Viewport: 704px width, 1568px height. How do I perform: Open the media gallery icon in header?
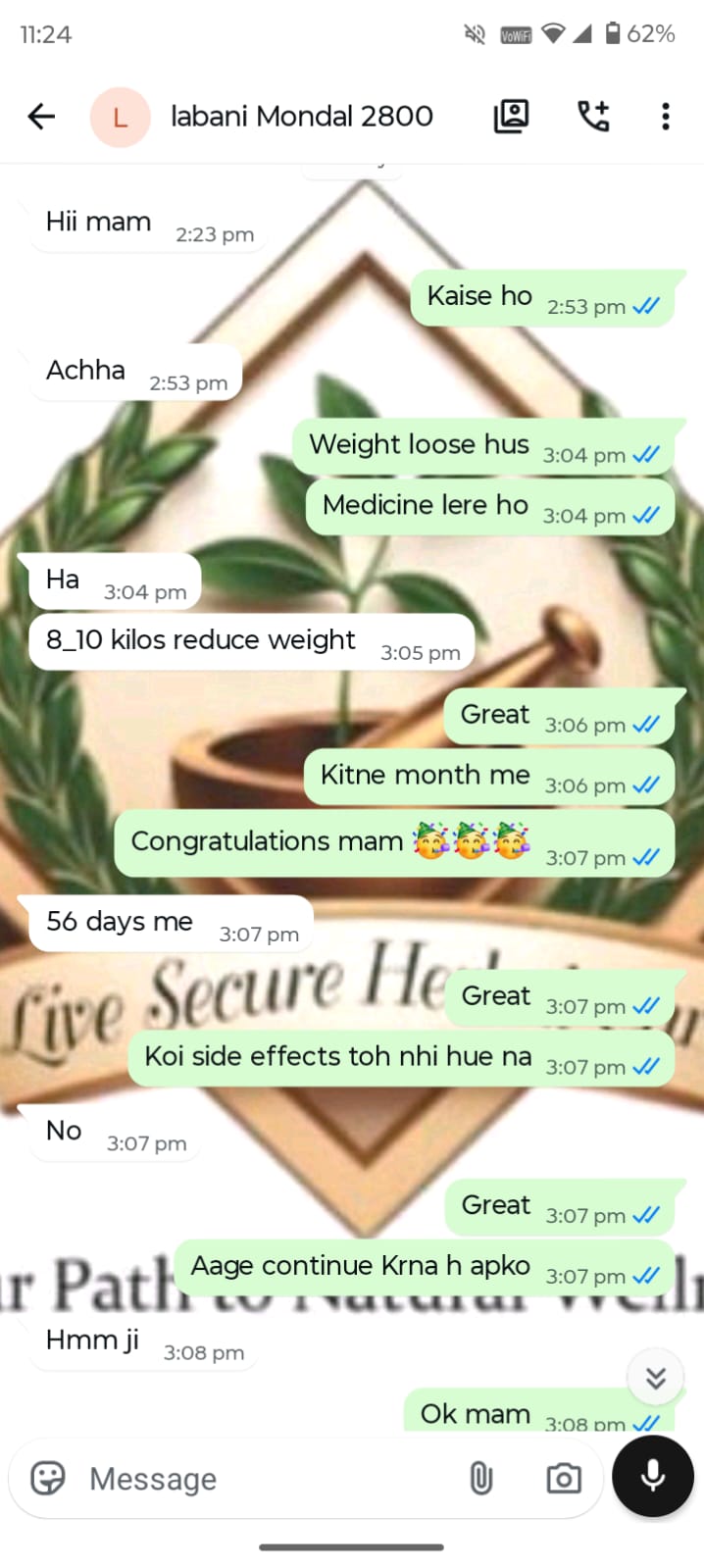tap(511, 117)
